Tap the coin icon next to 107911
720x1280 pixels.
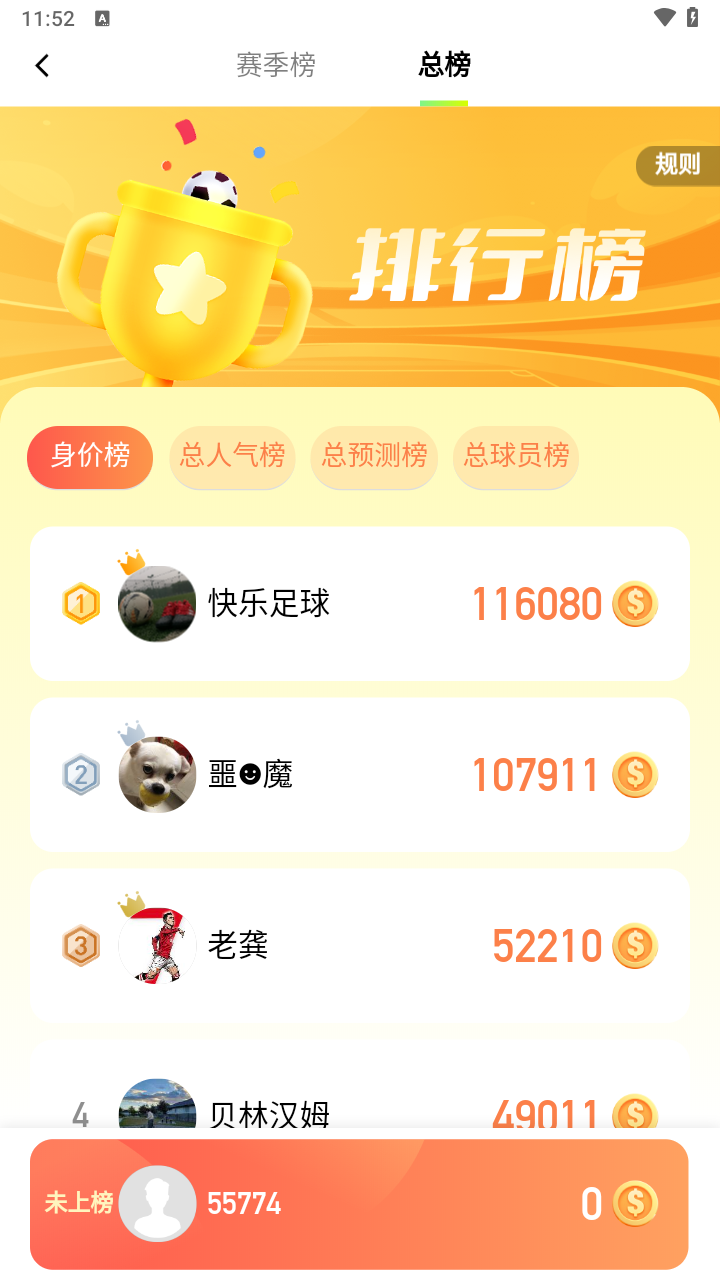[635, 775]
